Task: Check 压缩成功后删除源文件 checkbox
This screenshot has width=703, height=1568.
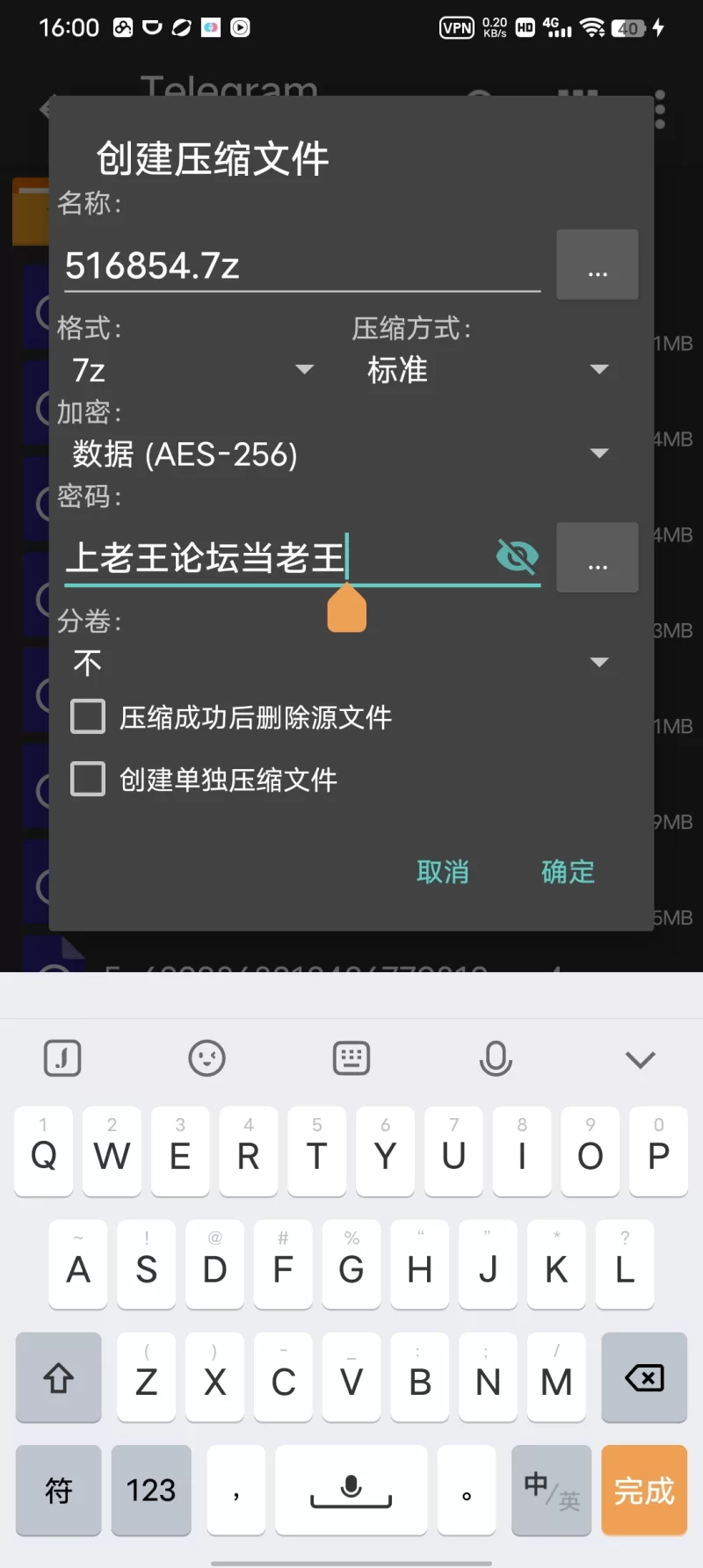Action: tap(88, 717)
